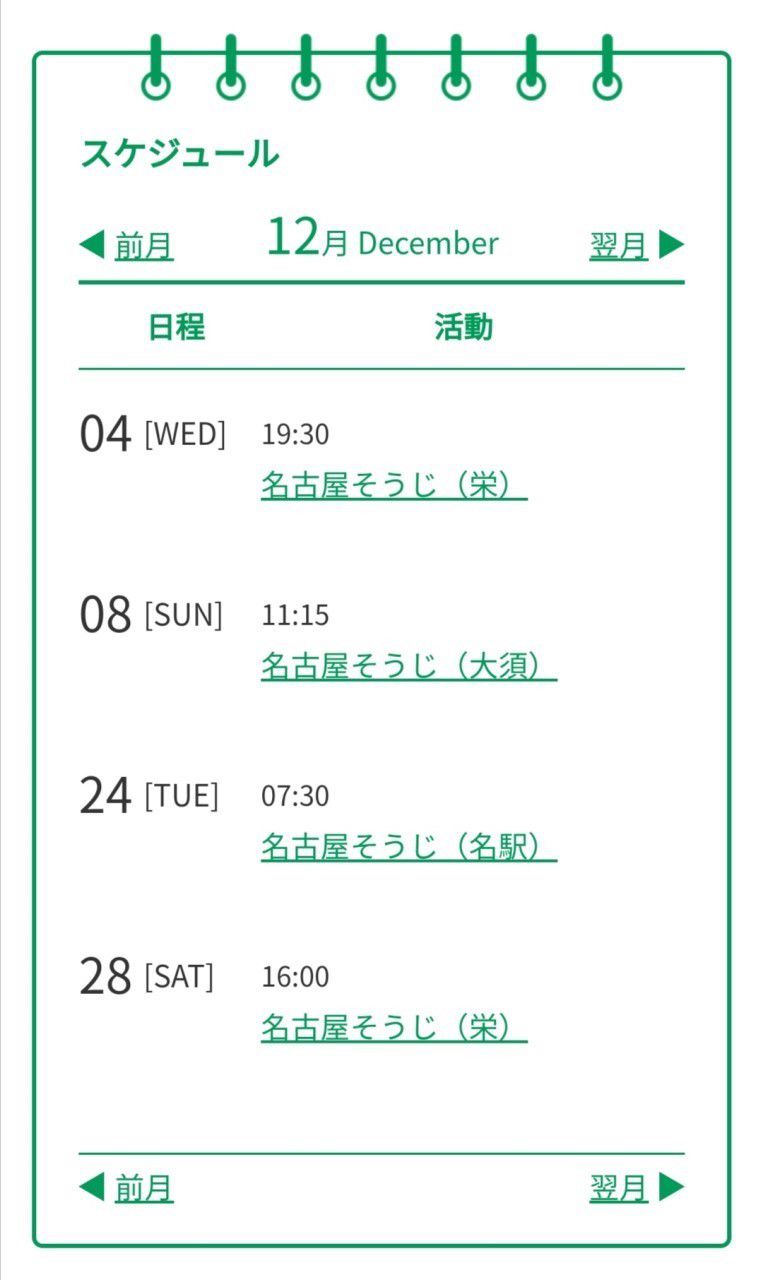Go to previous month via top 前月 link
763x1280 pixels.
[144, 245]
